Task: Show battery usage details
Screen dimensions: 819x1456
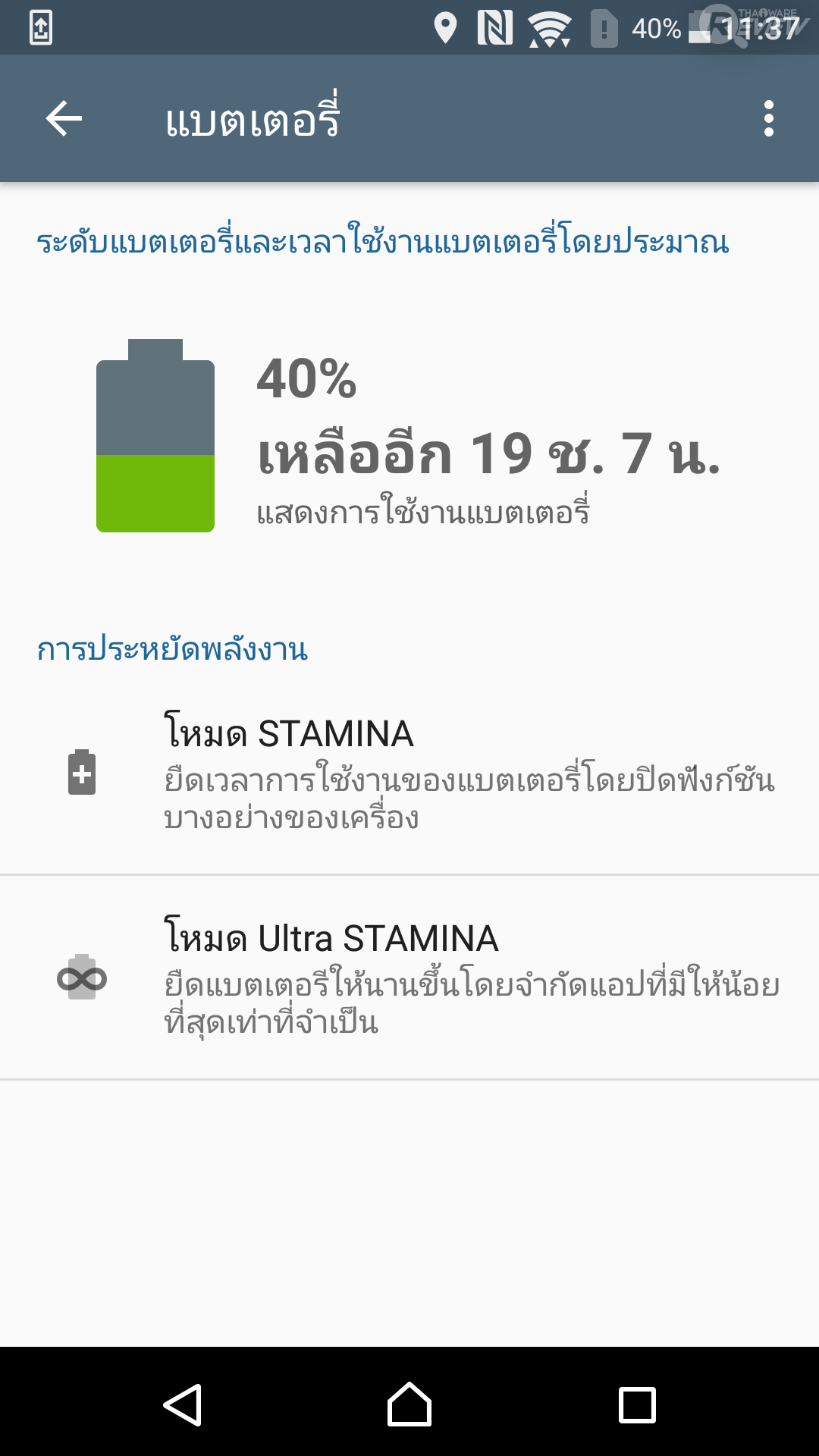Action: point(422,513)
